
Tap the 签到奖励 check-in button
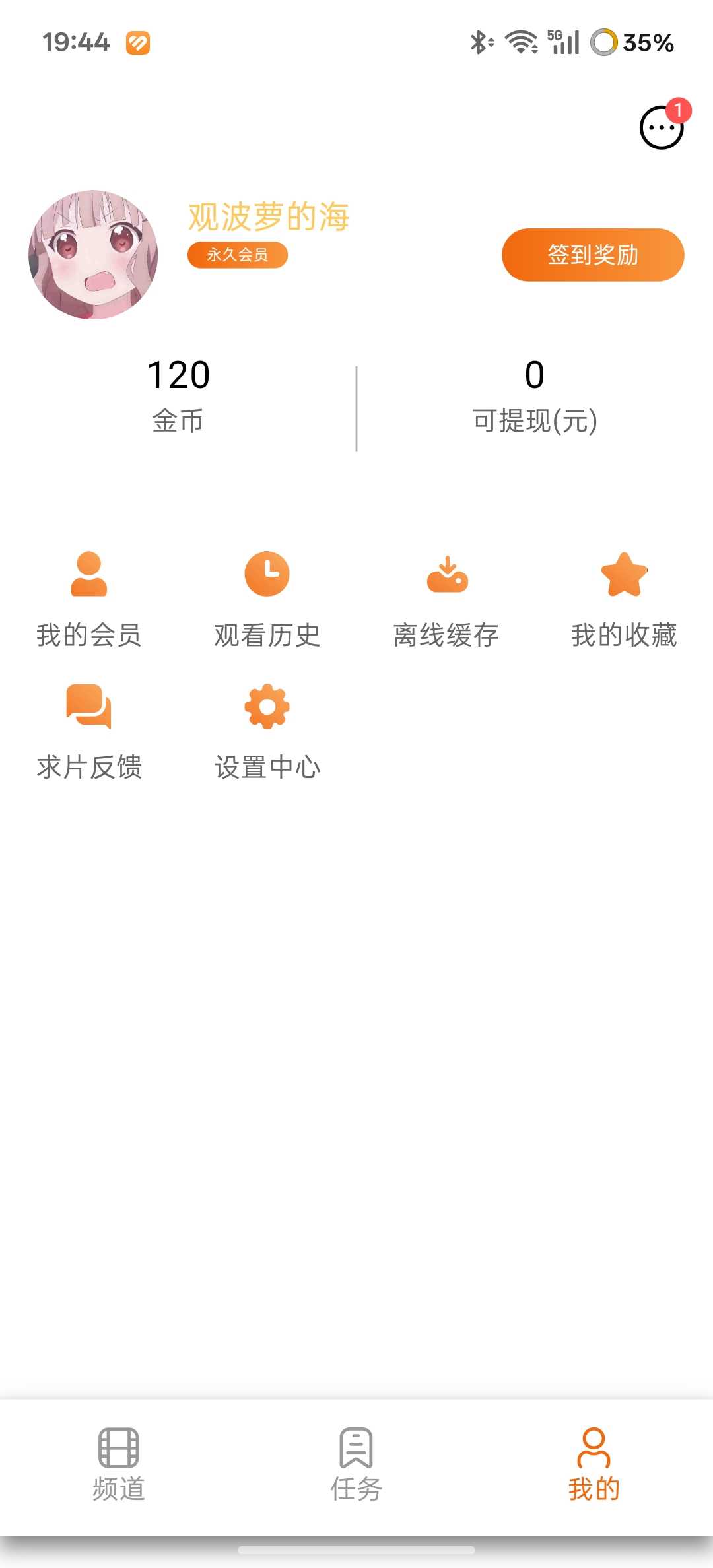(x=592, y=255)
